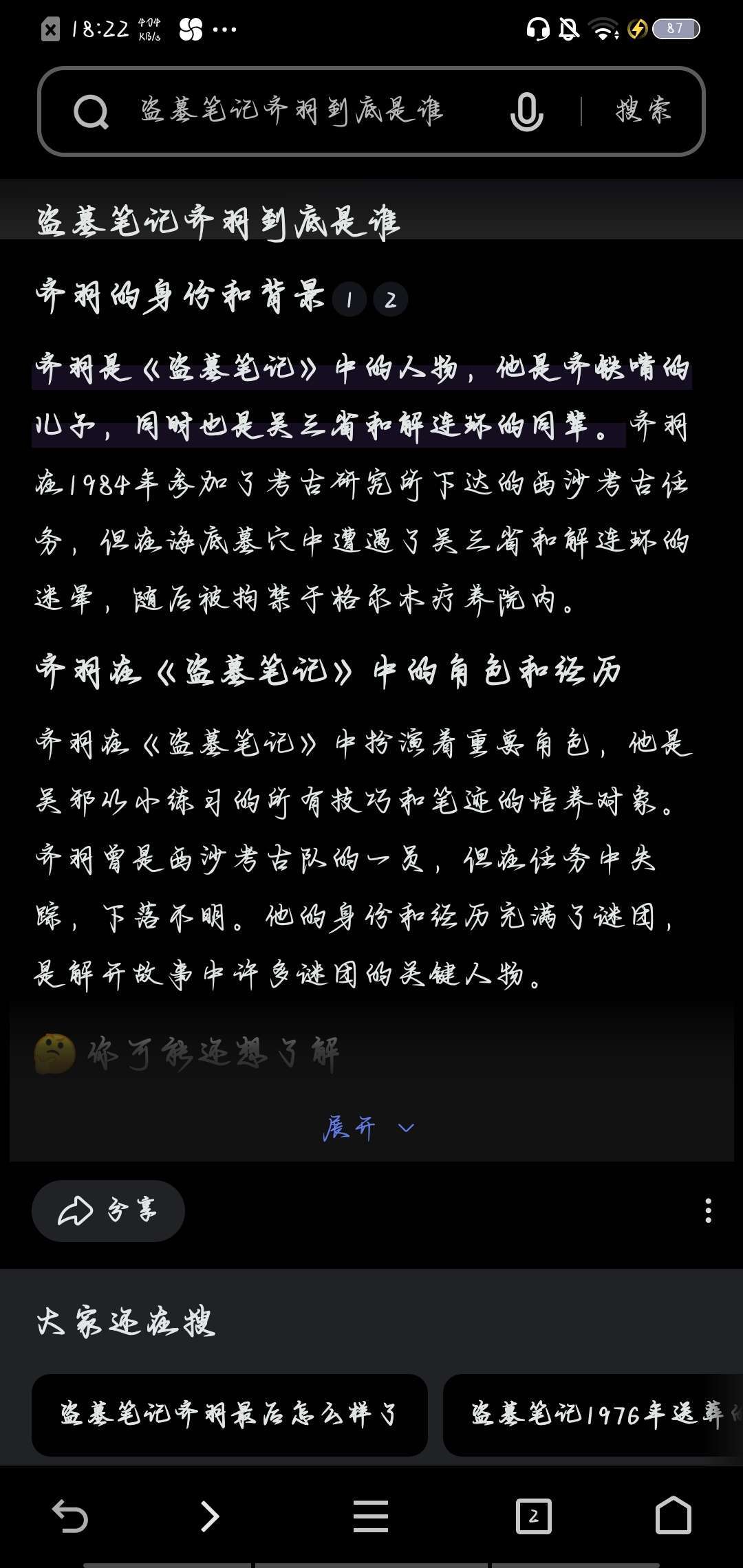
Task: Expand the answer with 展开
Action: 368,1128
